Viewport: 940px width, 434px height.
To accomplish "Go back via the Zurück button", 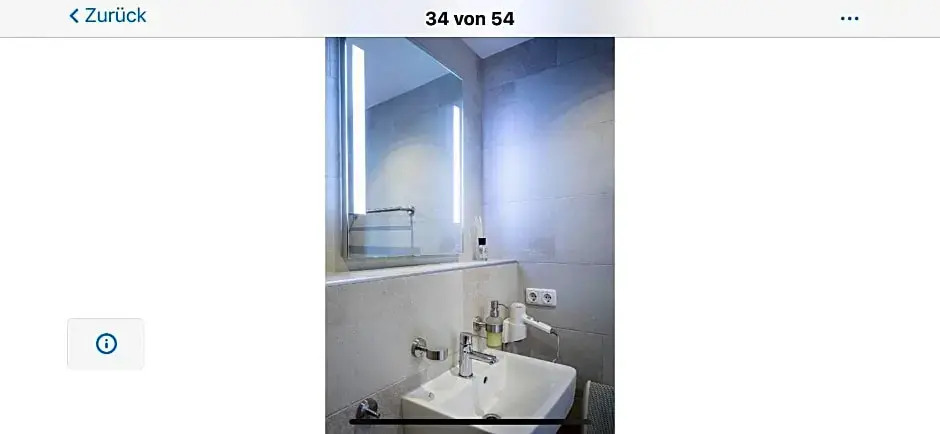I will click(x=107, y=16).
